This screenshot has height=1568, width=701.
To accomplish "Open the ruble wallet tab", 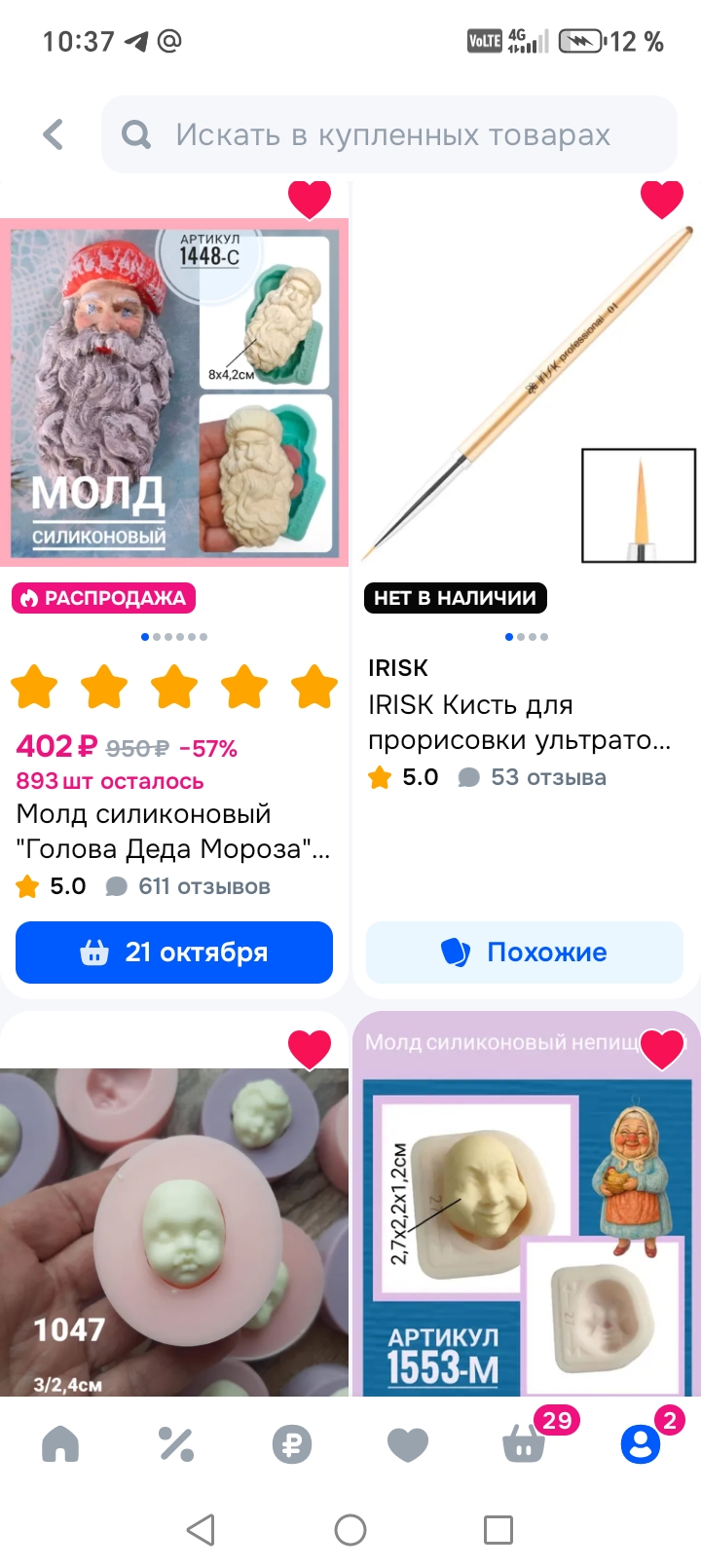I will (x=292, y=1445).
